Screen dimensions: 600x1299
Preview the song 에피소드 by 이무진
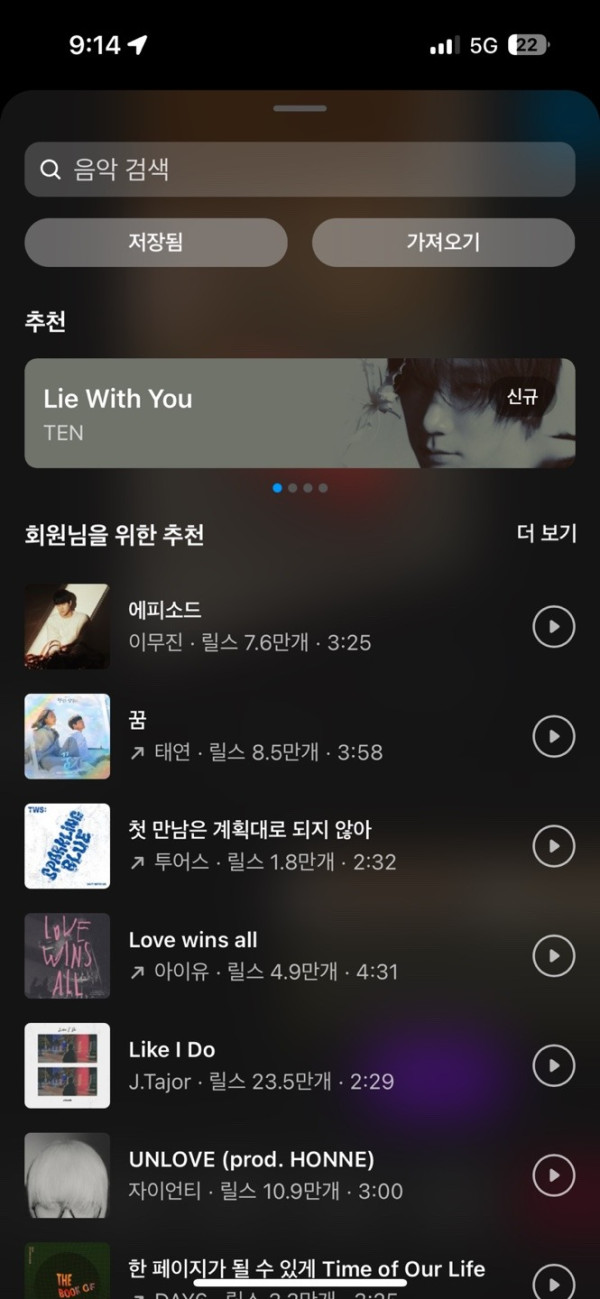coord(553,627)
